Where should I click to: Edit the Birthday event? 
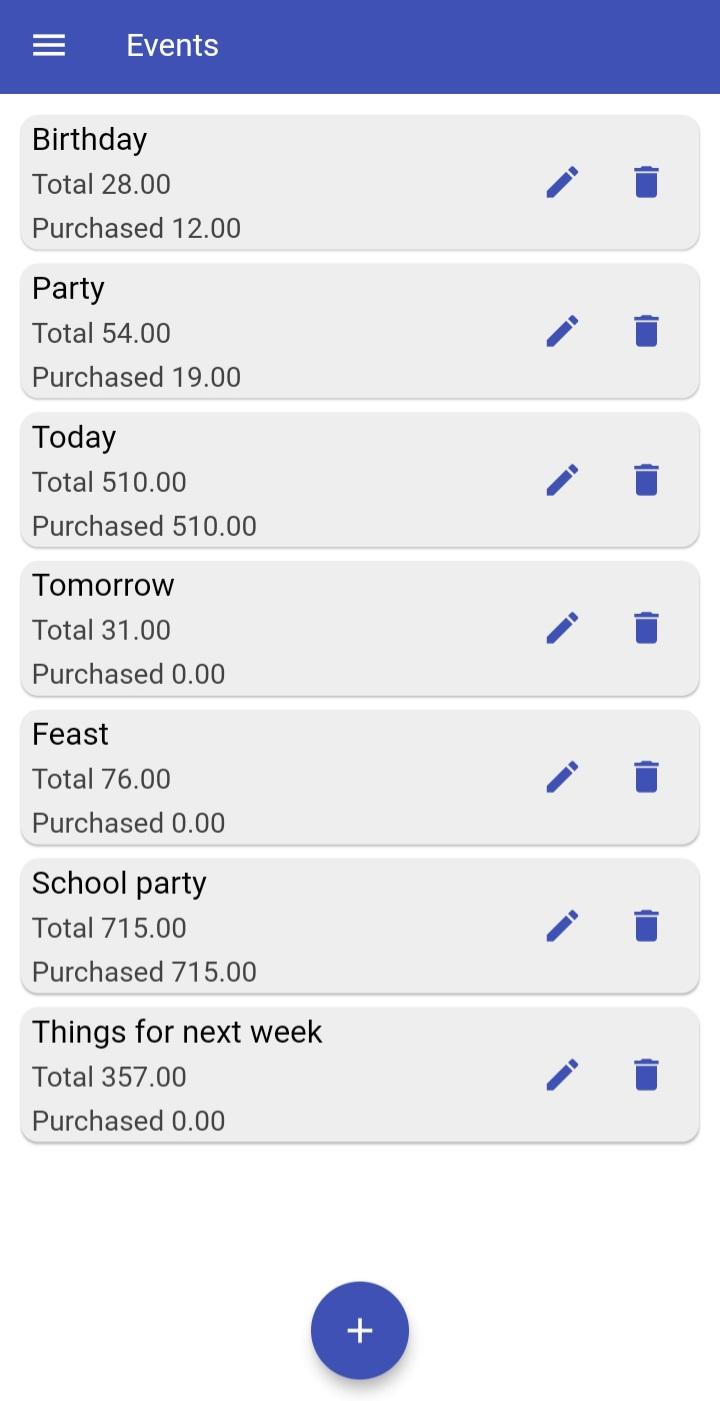point(563,182)
